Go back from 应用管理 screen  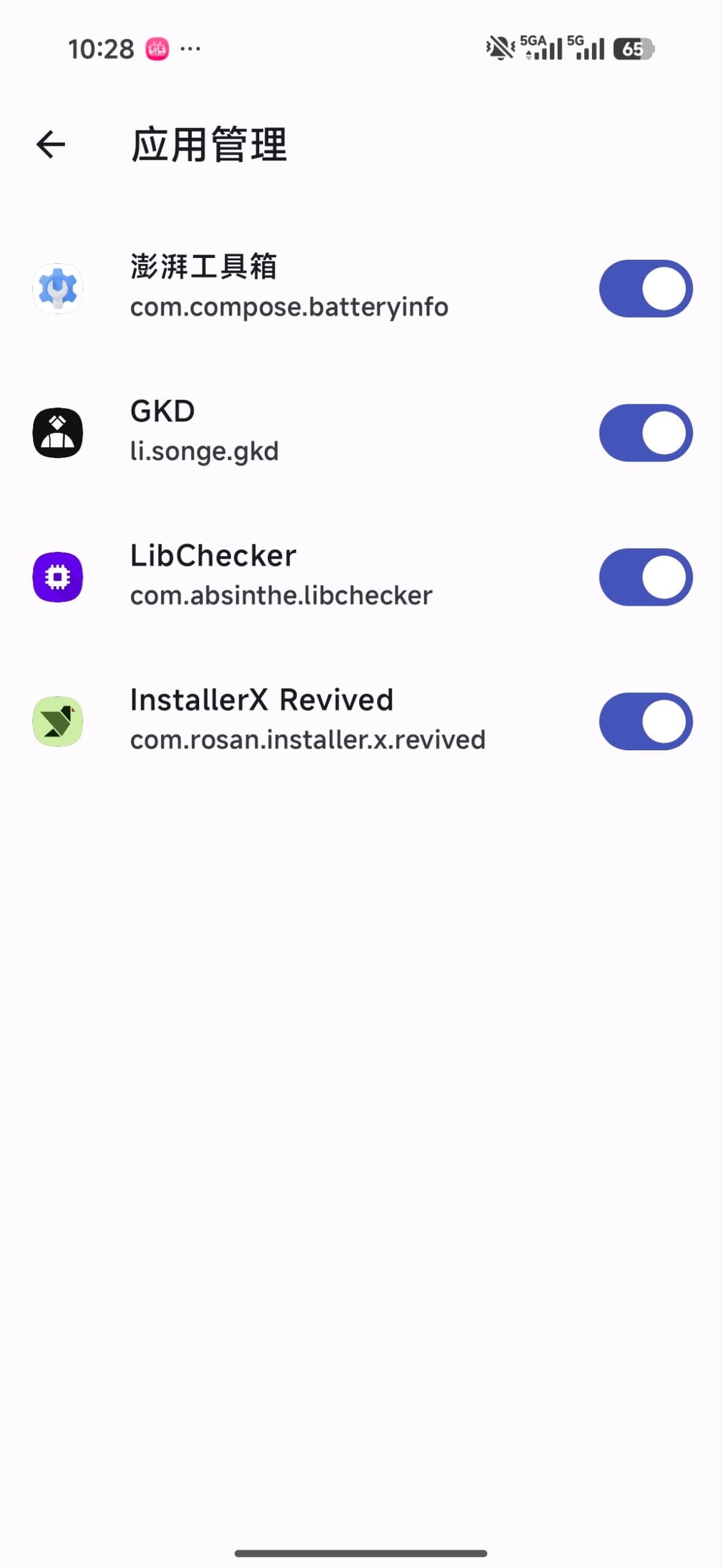click(50, 145)
